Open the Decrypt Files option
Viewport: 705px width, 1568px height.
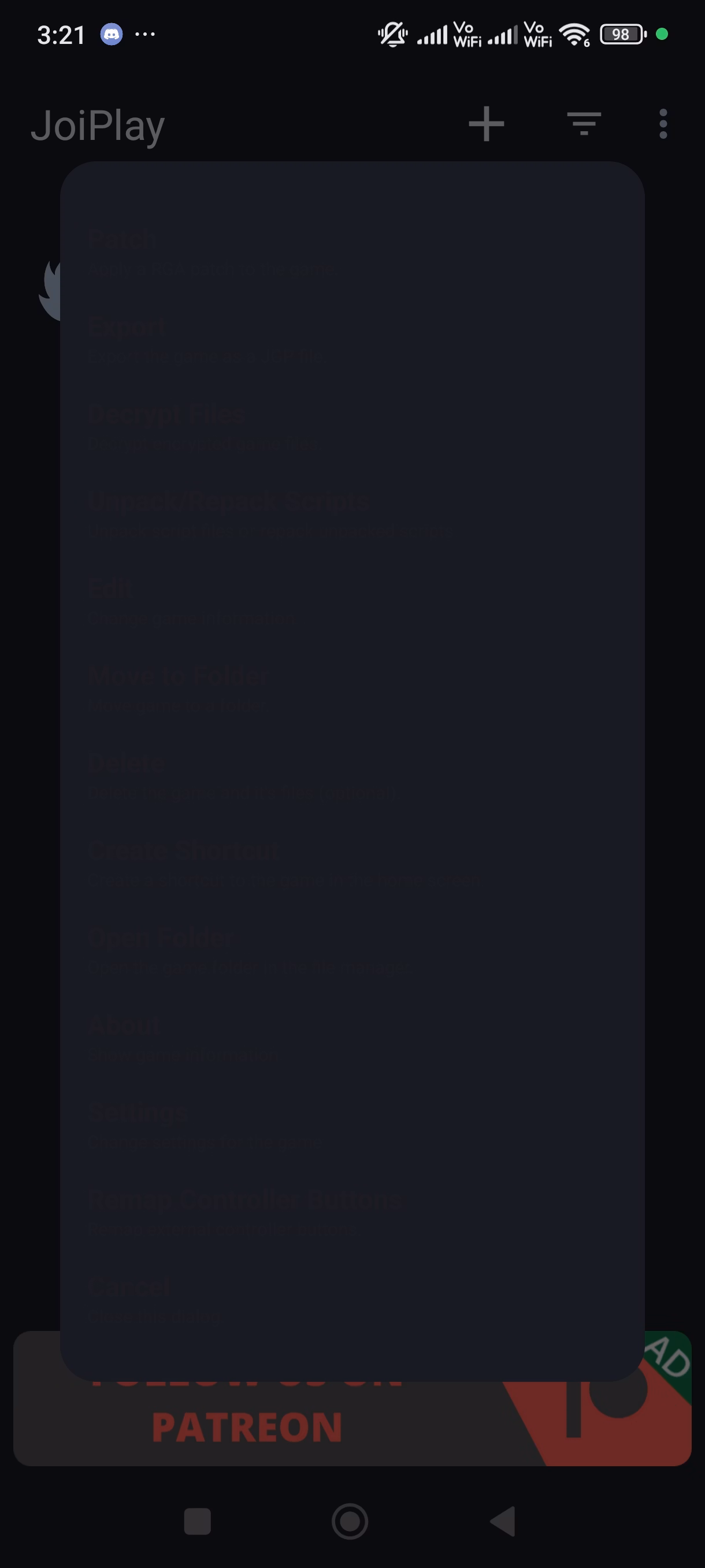(352, 426)
